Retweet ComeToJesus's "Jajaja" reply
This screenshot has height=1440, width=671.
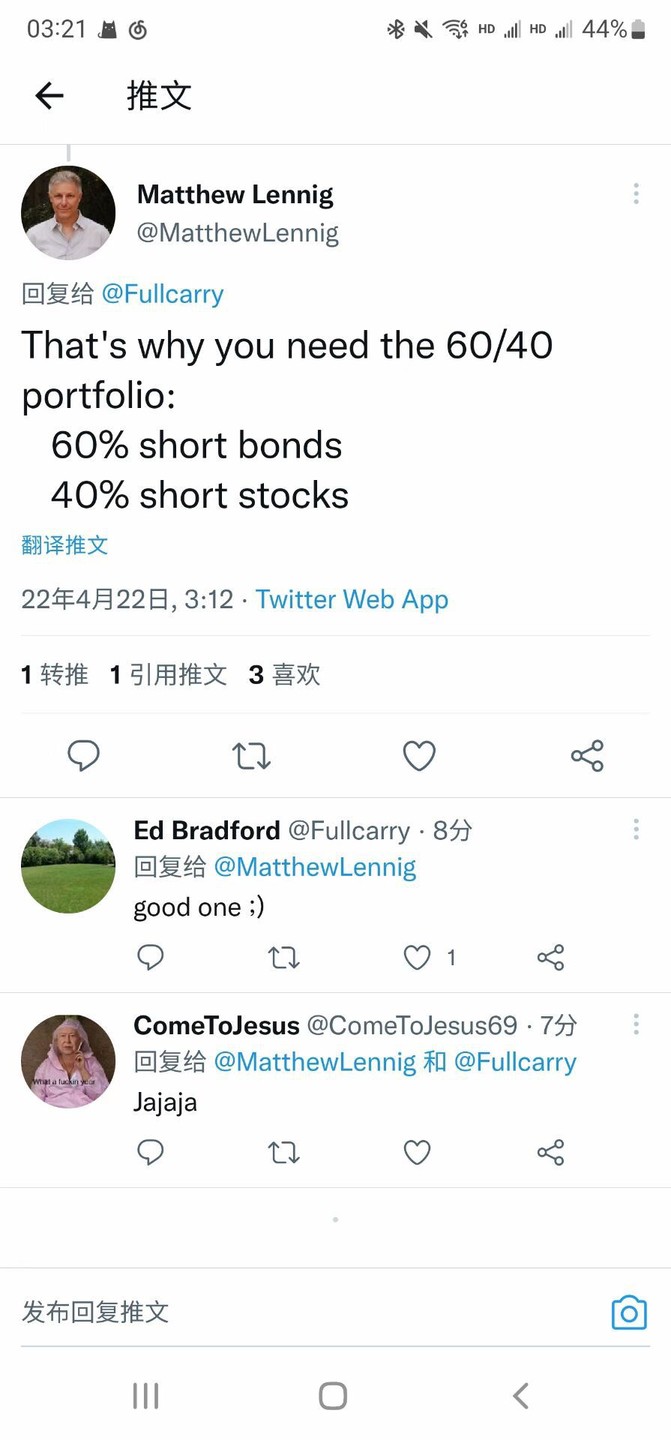pyautogui.click(x=284, y=1153)
